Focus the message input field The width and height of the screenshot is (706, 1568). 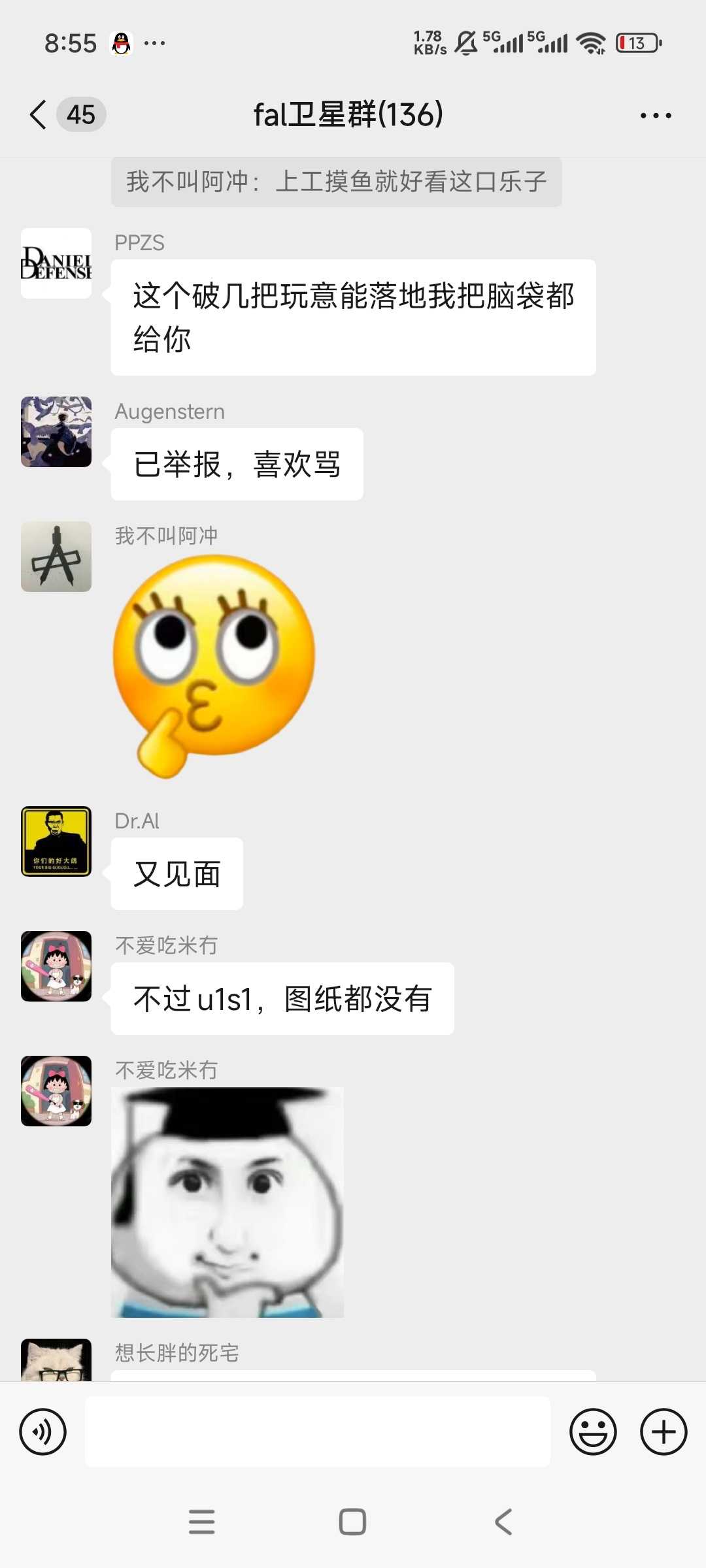318,1432
